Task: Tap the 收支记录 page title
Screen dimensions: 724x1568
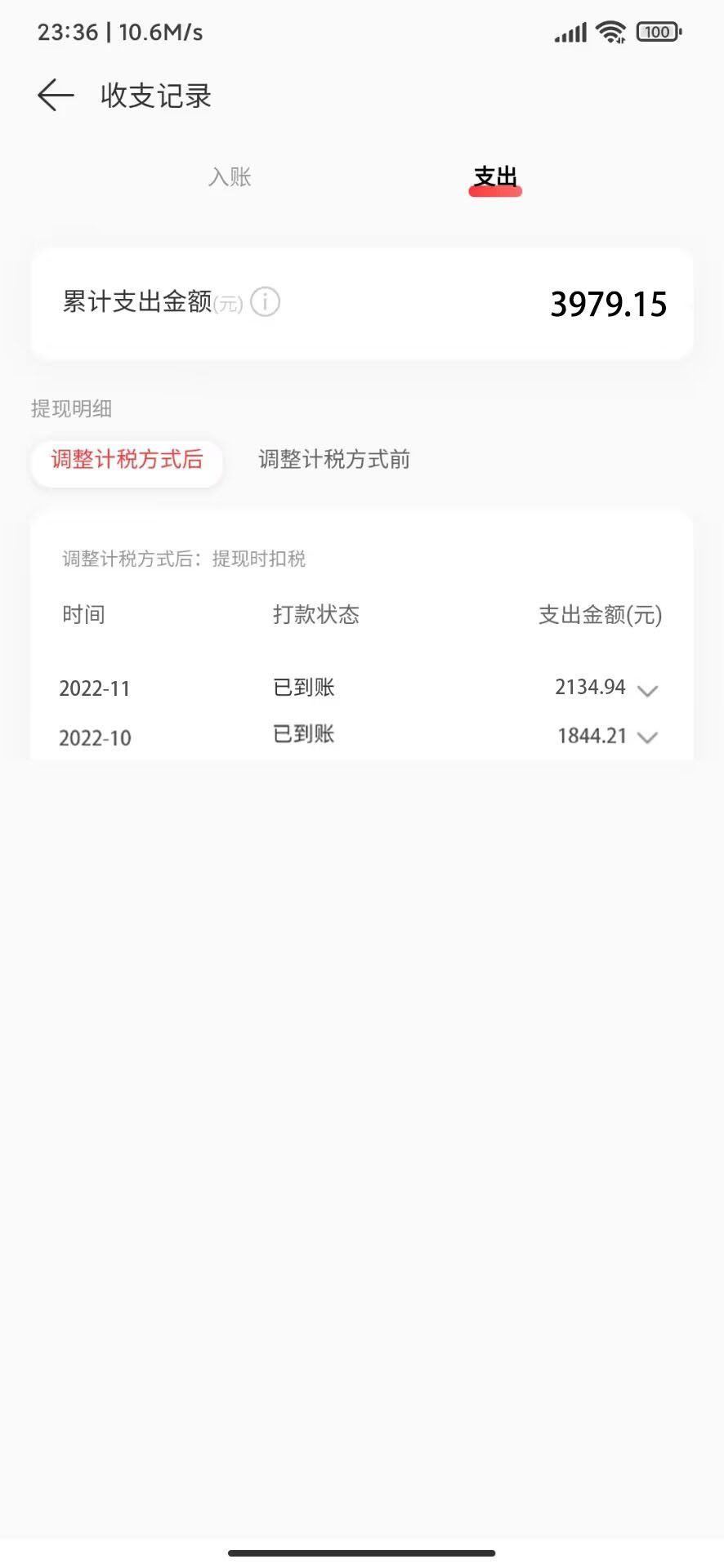Action: [154, 96]
